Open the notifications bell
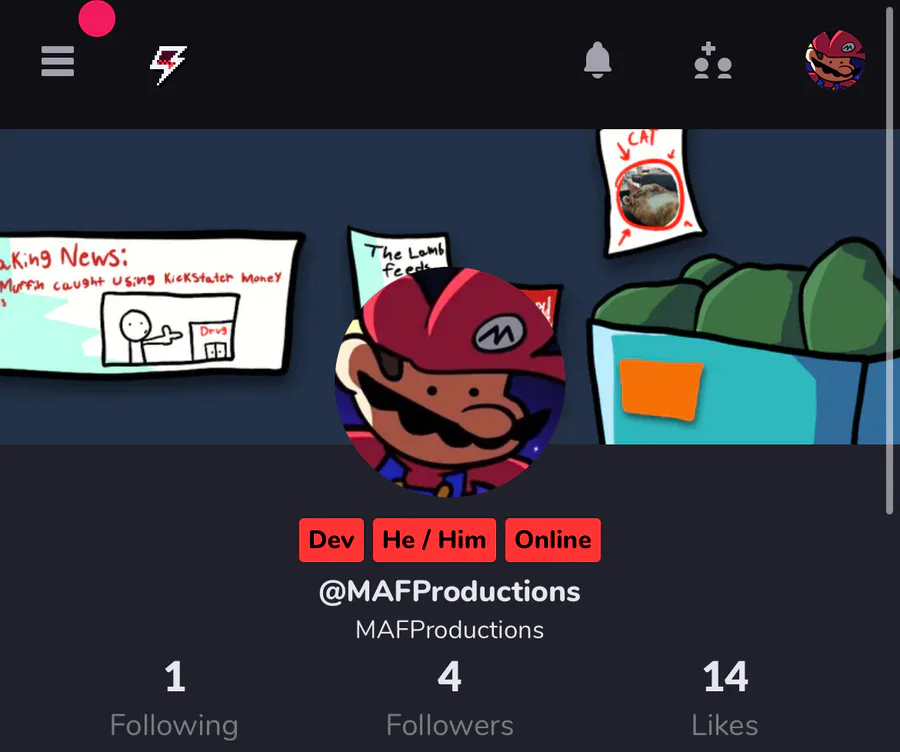Screen dimensions: 900x752 tap(597, 61)
